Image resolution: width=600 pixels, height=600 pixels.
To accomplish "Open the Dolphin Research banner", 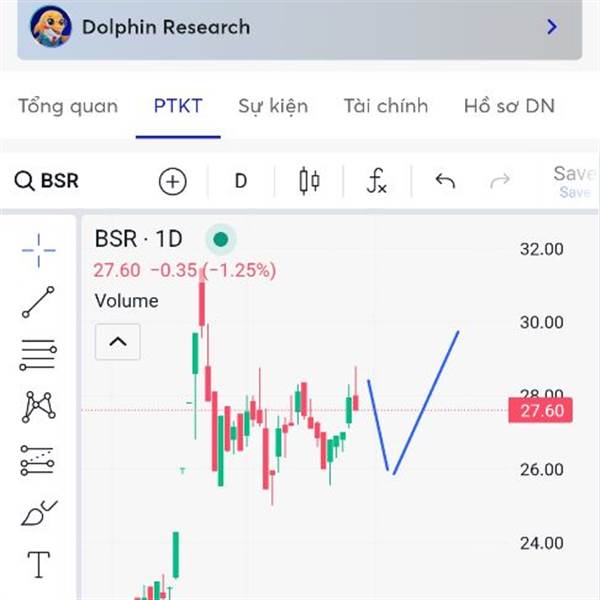I will 300,29.
